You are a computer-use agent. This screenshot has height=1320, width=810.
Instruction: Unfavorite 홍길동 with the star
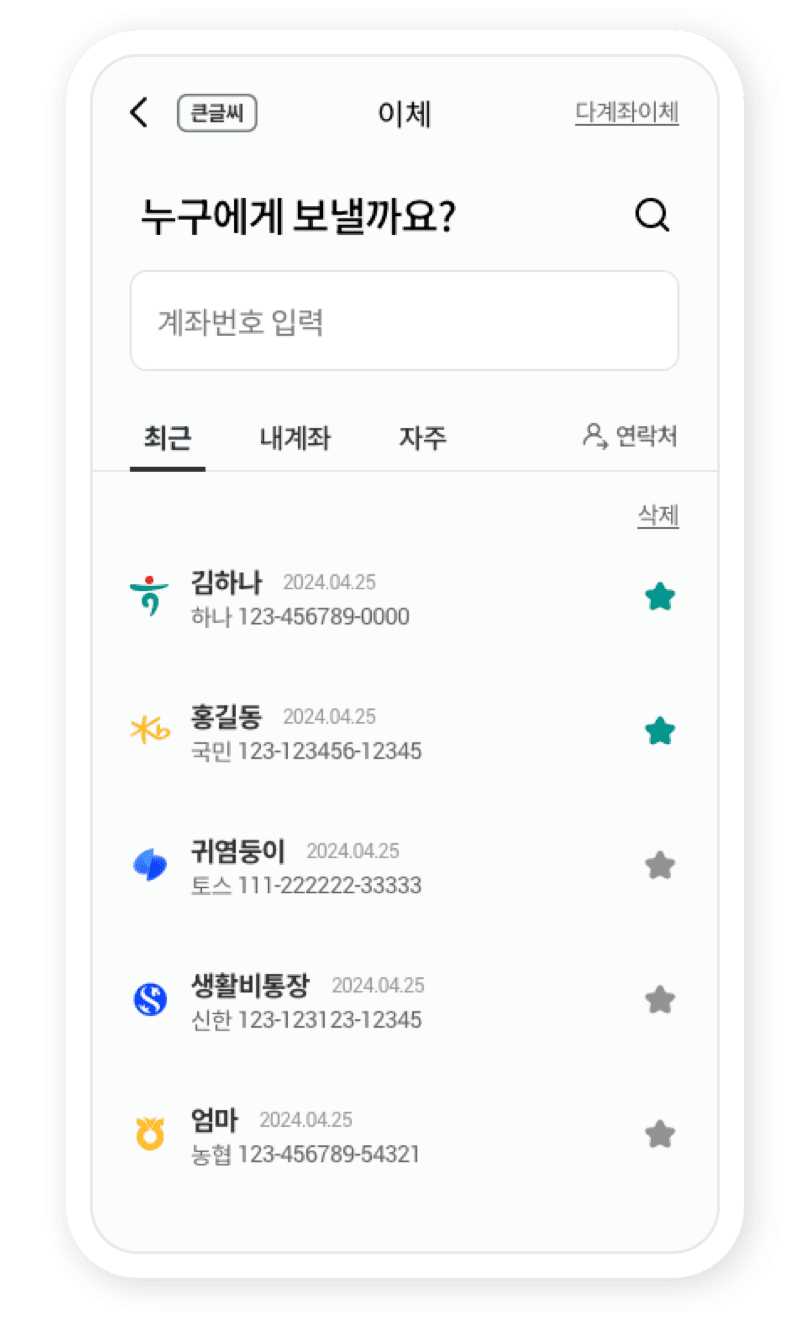[x=659, y=732]
